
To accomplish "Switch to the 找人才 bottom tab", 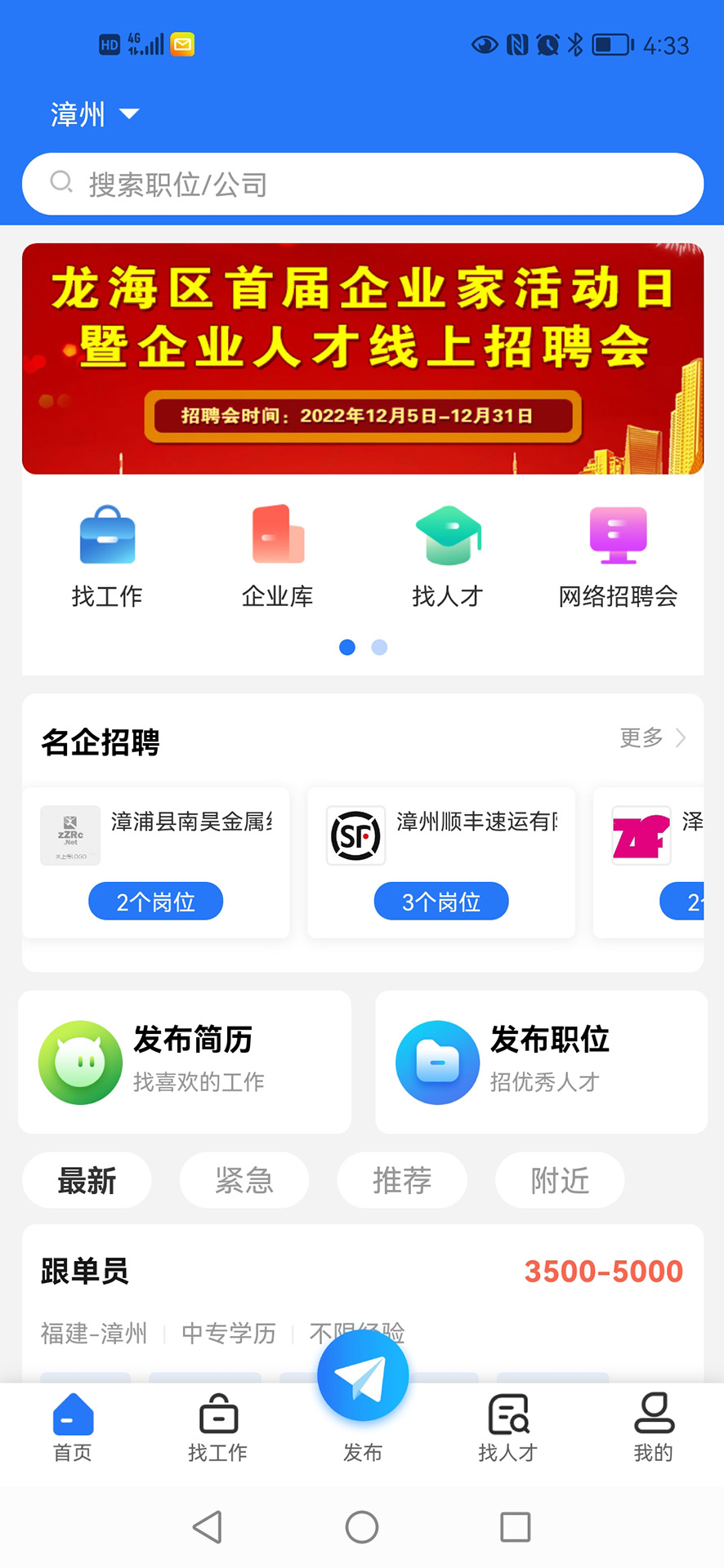I will [507, 1421].
